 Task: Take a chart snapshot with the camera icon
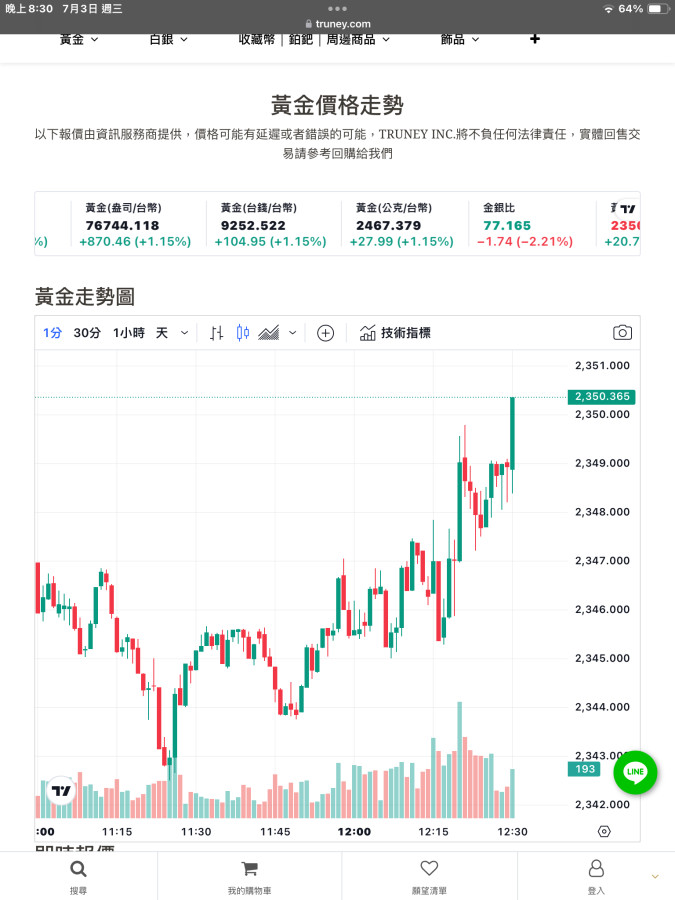[622, 333]
